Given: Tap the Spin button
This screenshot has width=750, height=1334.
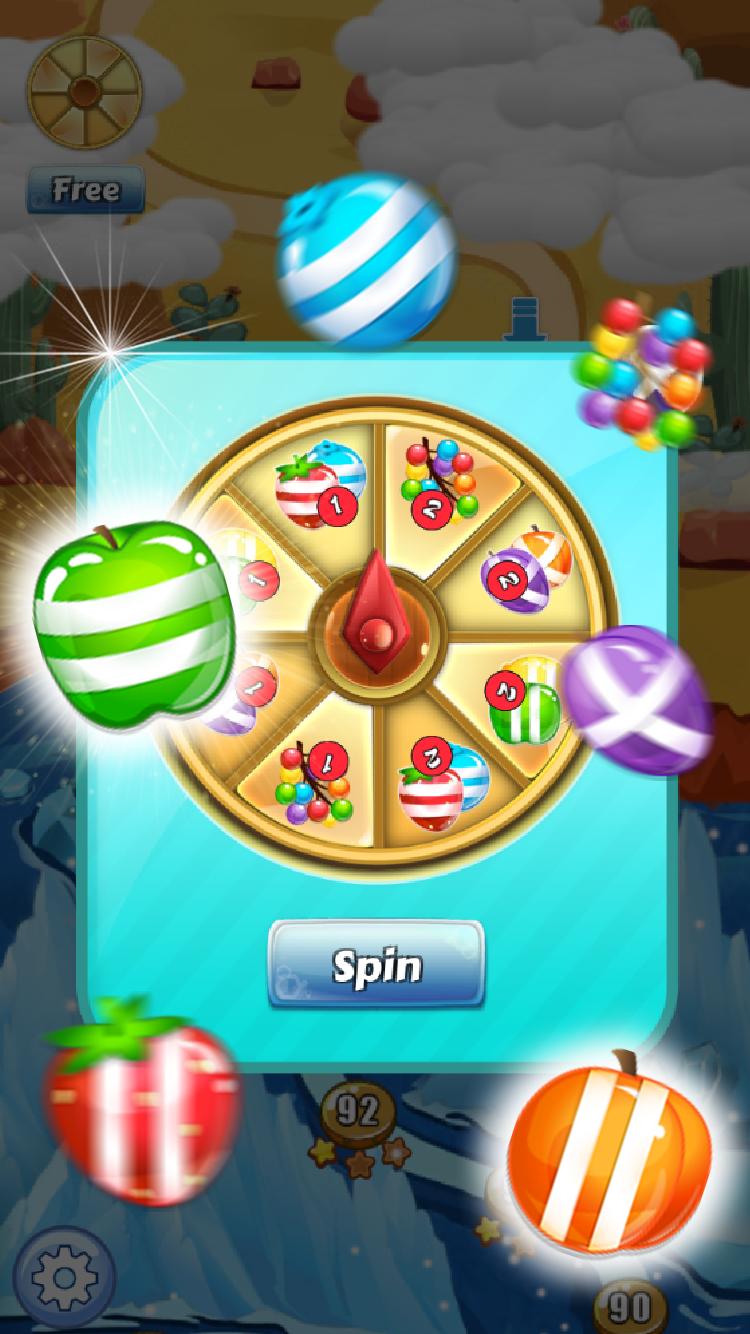Looking at the screenshot, I should pyautogui.click(x=376, y=965).
